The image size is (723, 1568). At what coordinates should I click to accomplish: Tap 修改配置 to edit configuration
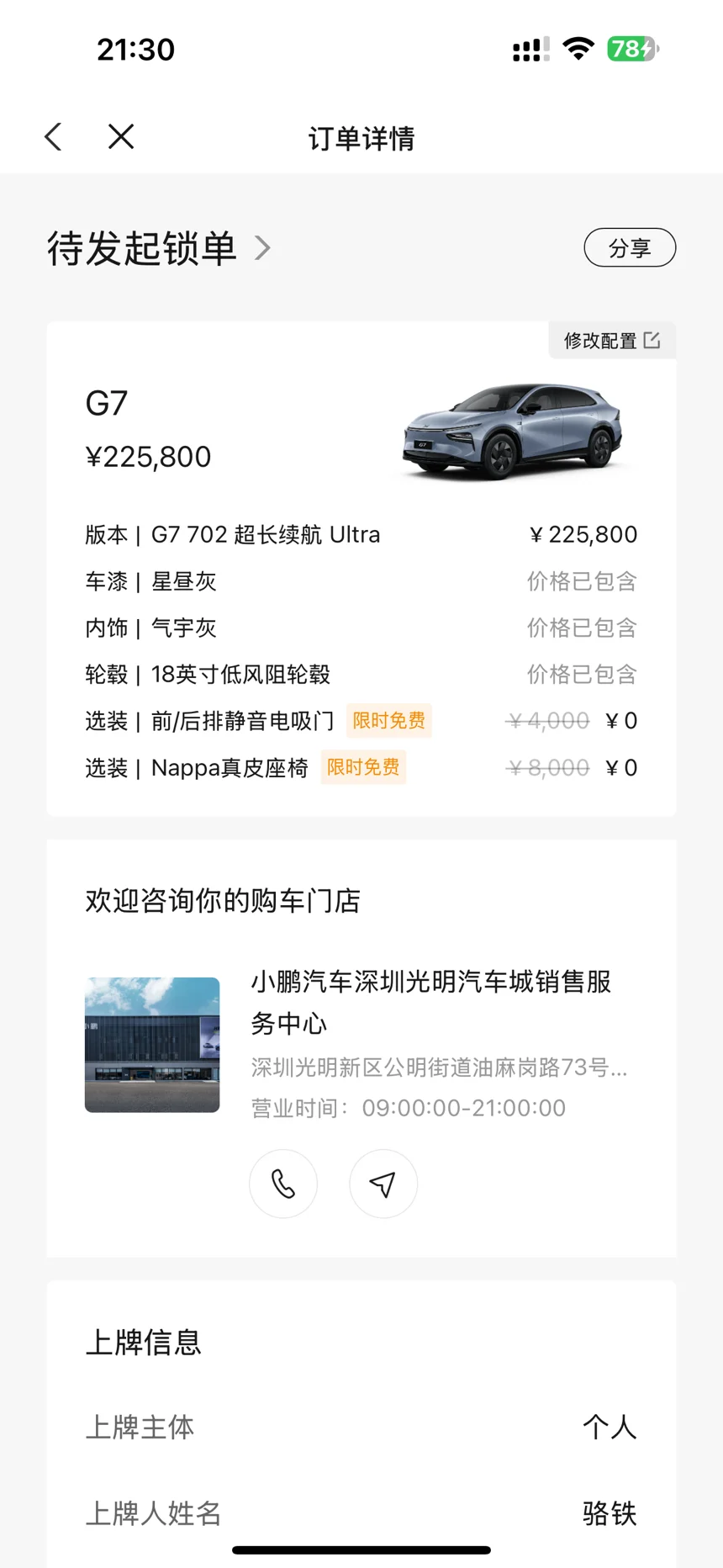pos(611,341)
